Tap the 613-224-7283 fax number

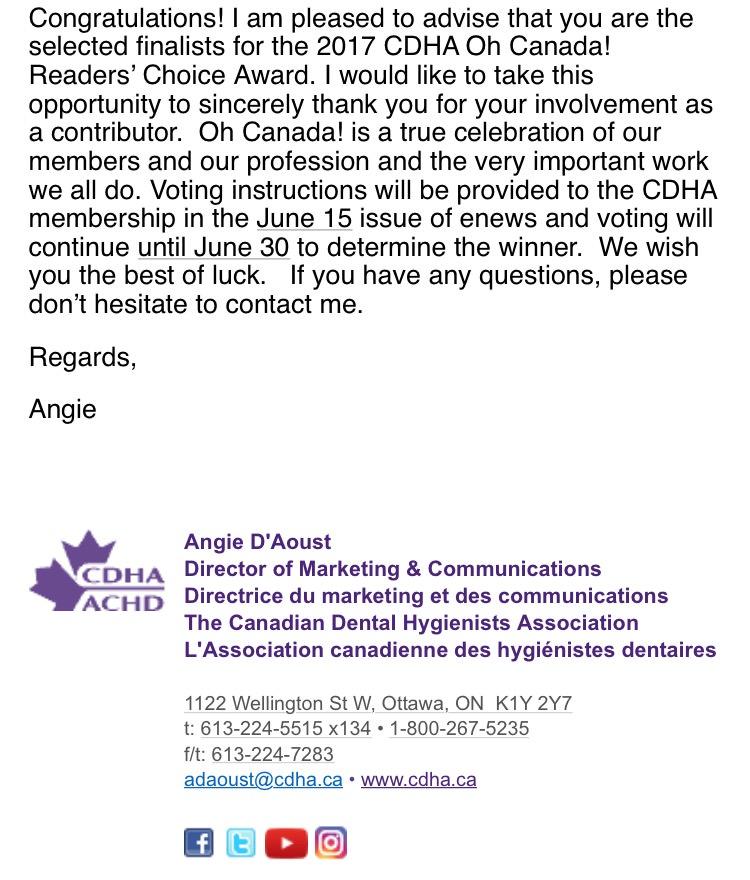pyautogui.click(x=272, y=754)
